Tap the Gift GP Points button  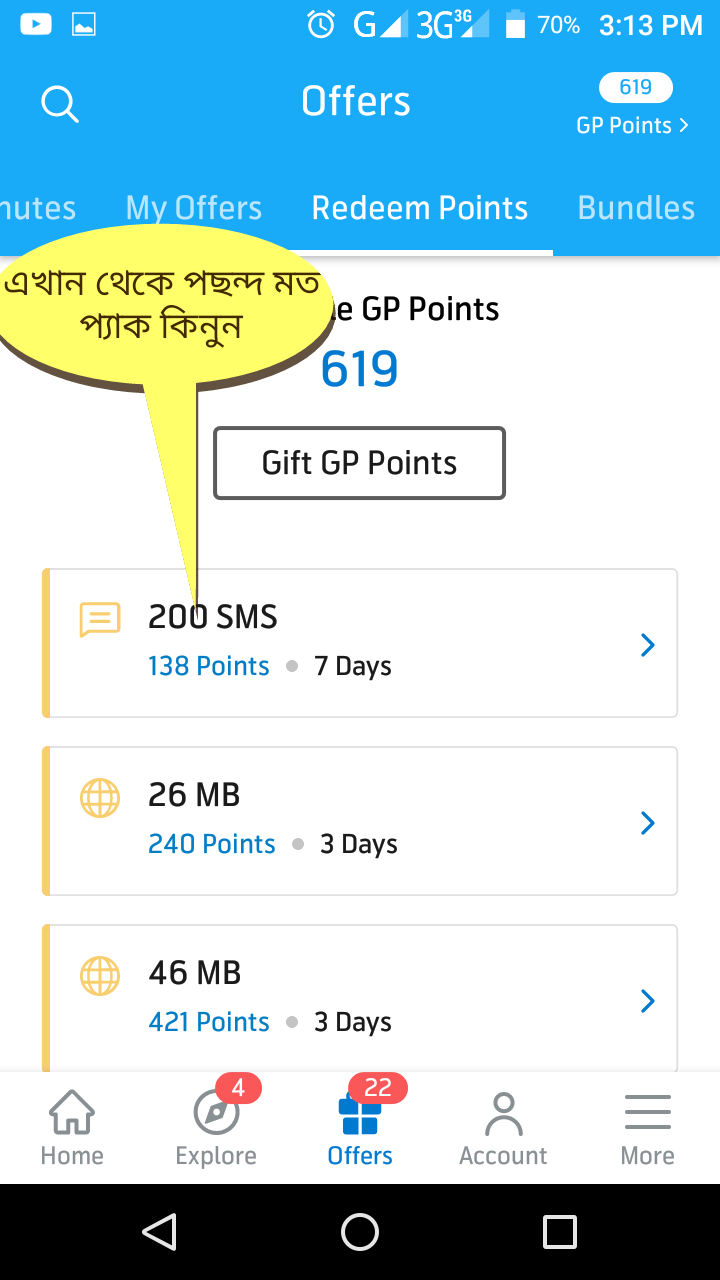coord(359,463)
